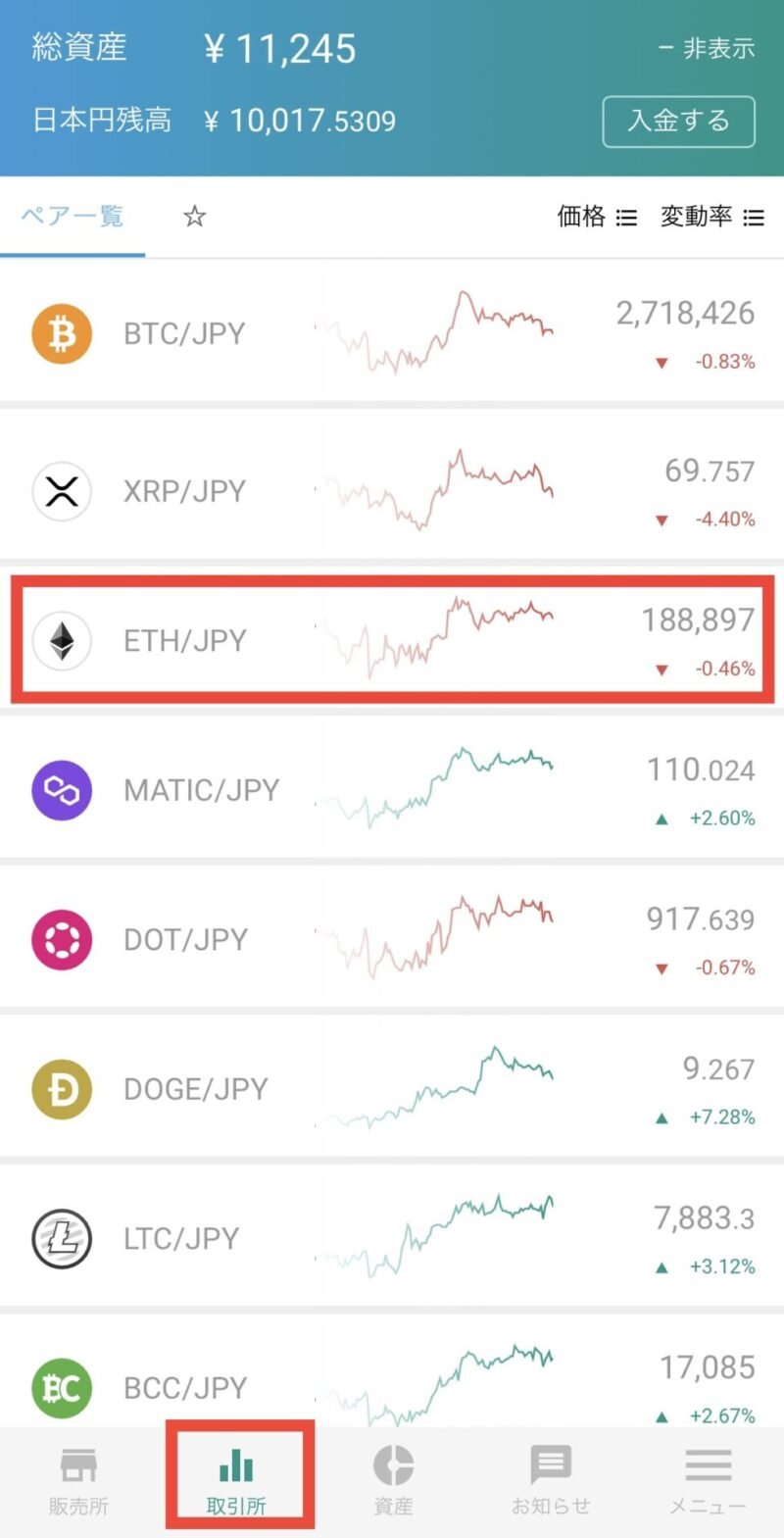Tap the Ethereum logo icon

61,642
